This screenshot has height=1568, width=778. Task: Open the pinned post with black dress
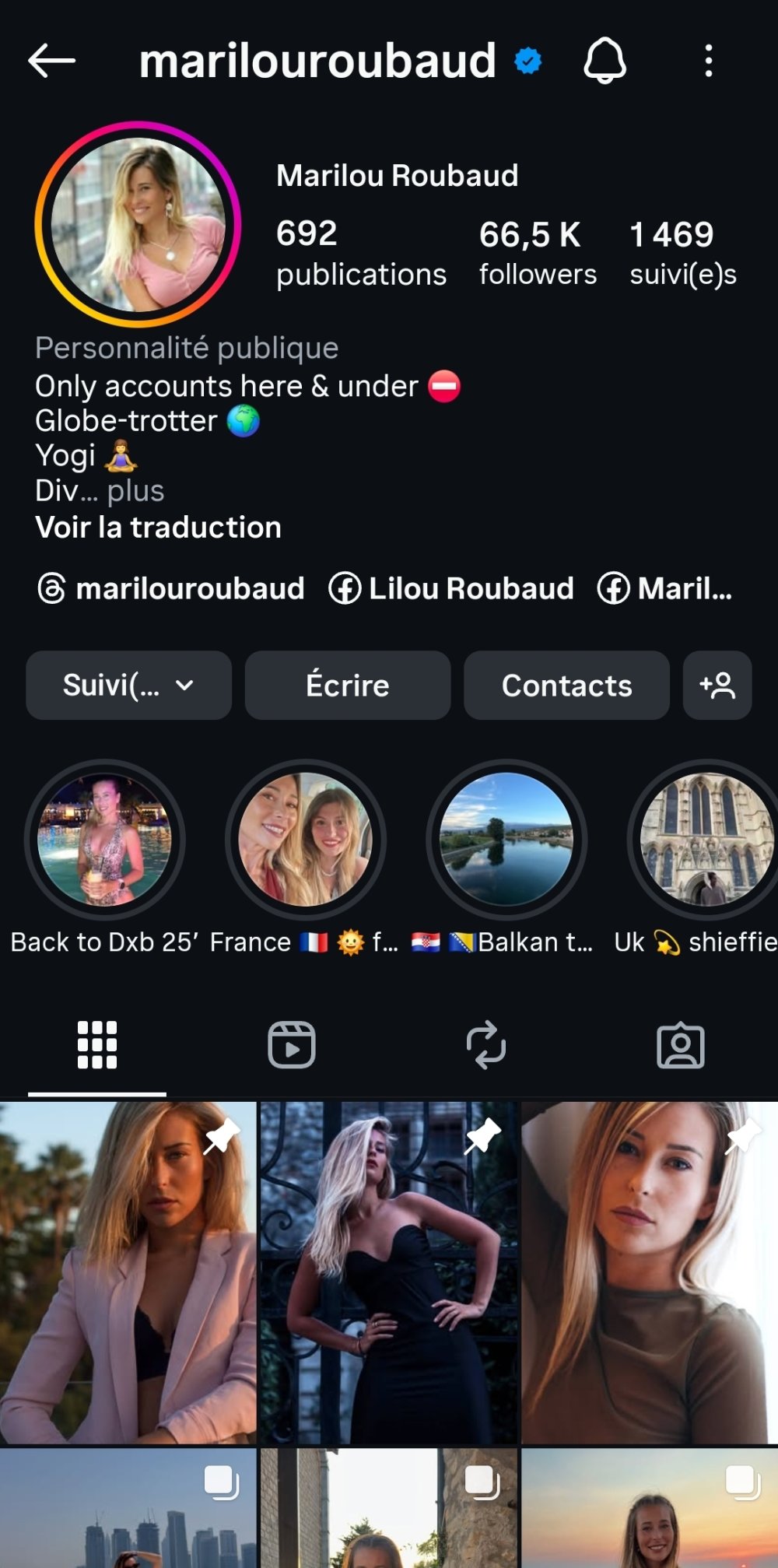[388, 1272]
